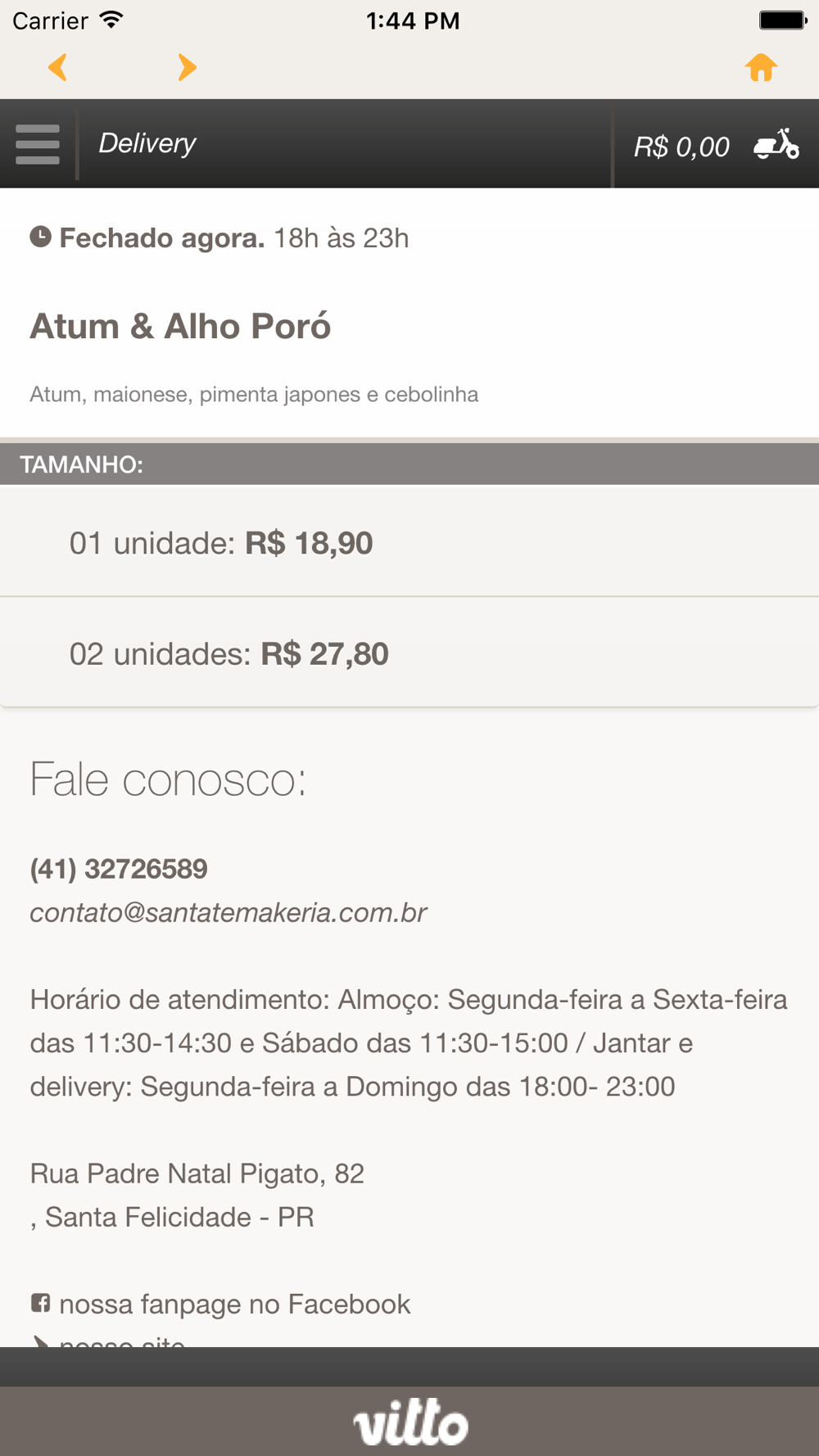Open the hamburger menu
The height and width of the screenshot is (1456, 819).
coord(38,144)
